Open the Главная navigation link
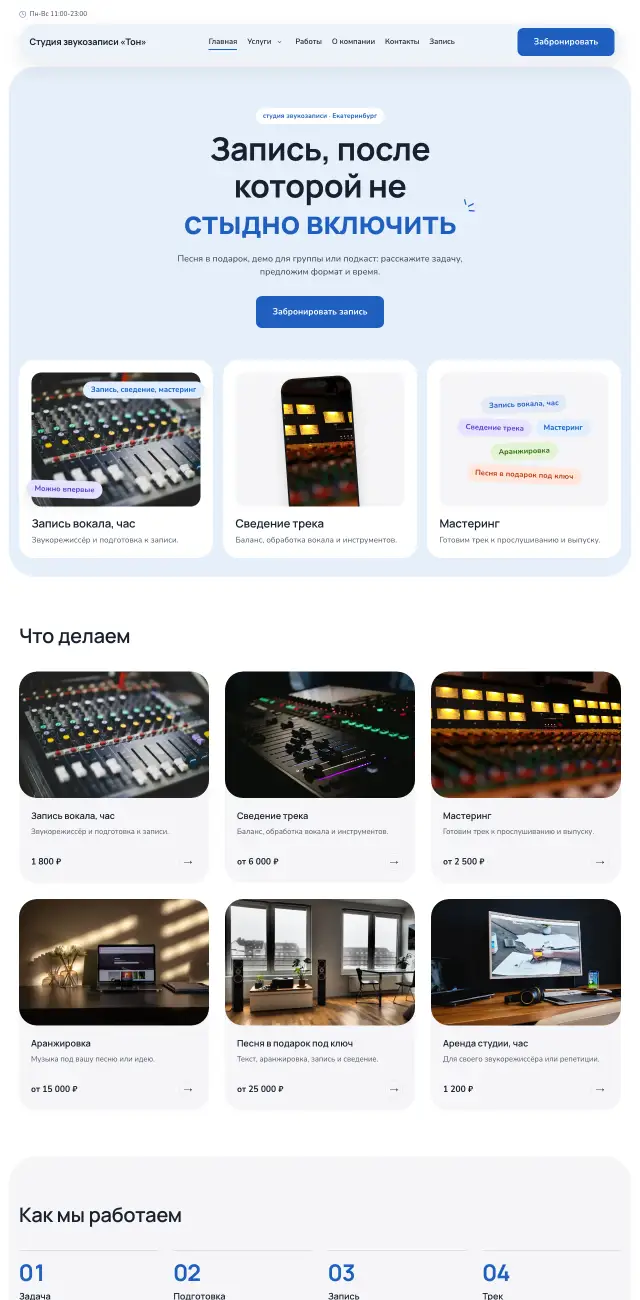This screenshot has width=640, height=1300. (x=222, y=42)
